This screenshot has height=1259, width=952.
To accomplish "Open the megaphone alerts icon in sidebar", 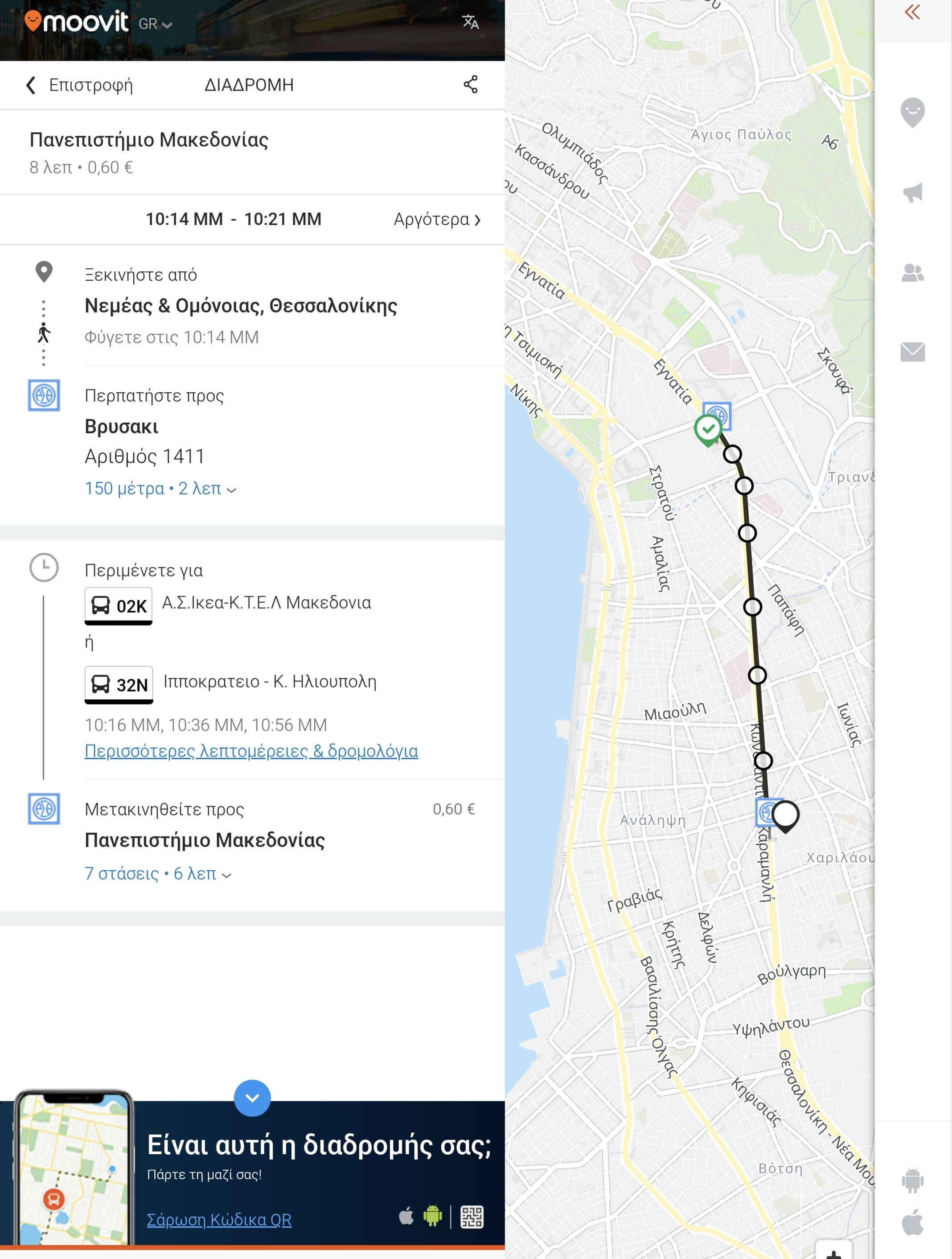I will (912, 193).
